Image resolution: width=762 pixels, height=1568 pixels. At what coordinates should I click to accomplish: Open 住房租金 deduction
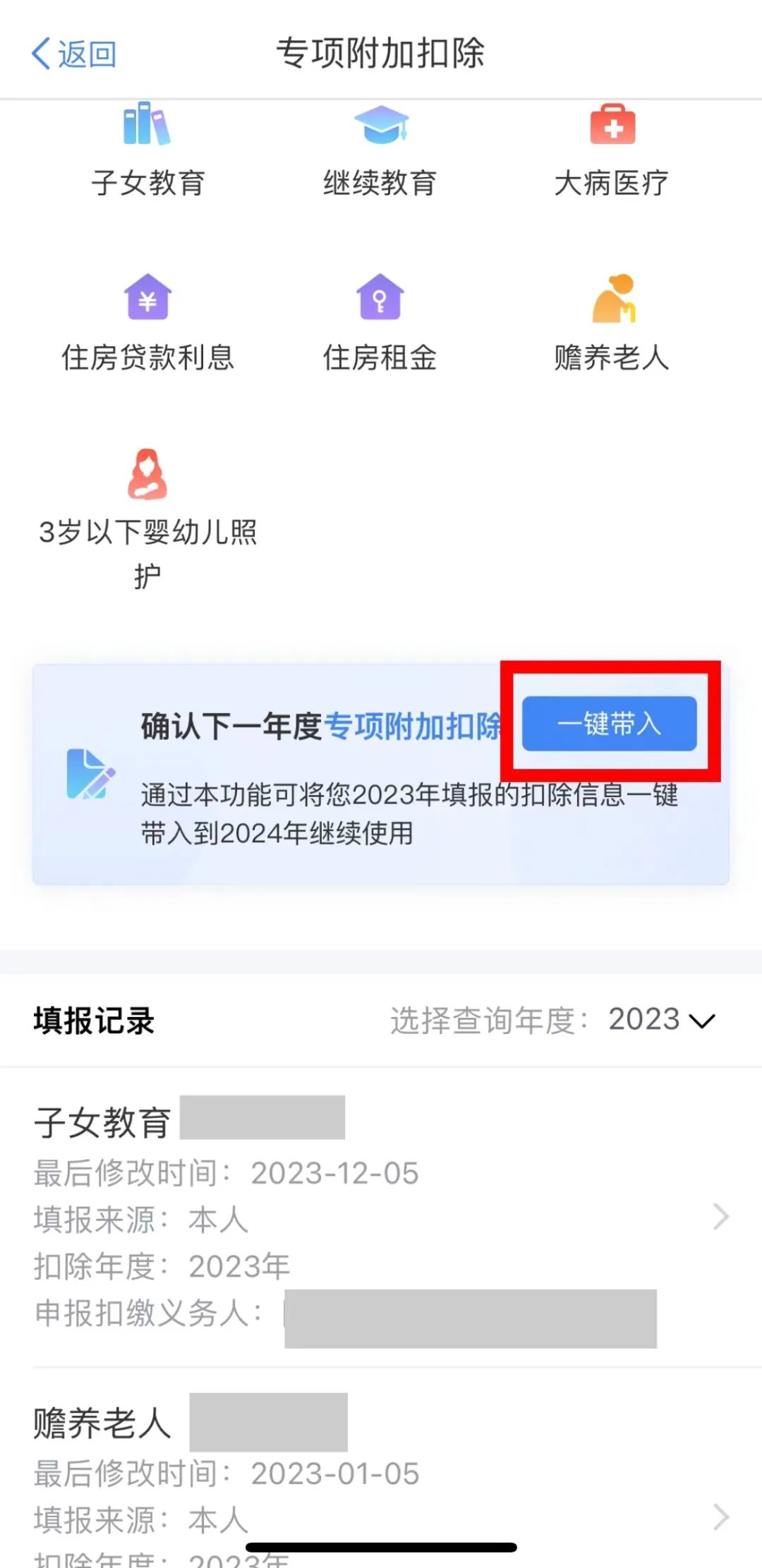[380, 323]
